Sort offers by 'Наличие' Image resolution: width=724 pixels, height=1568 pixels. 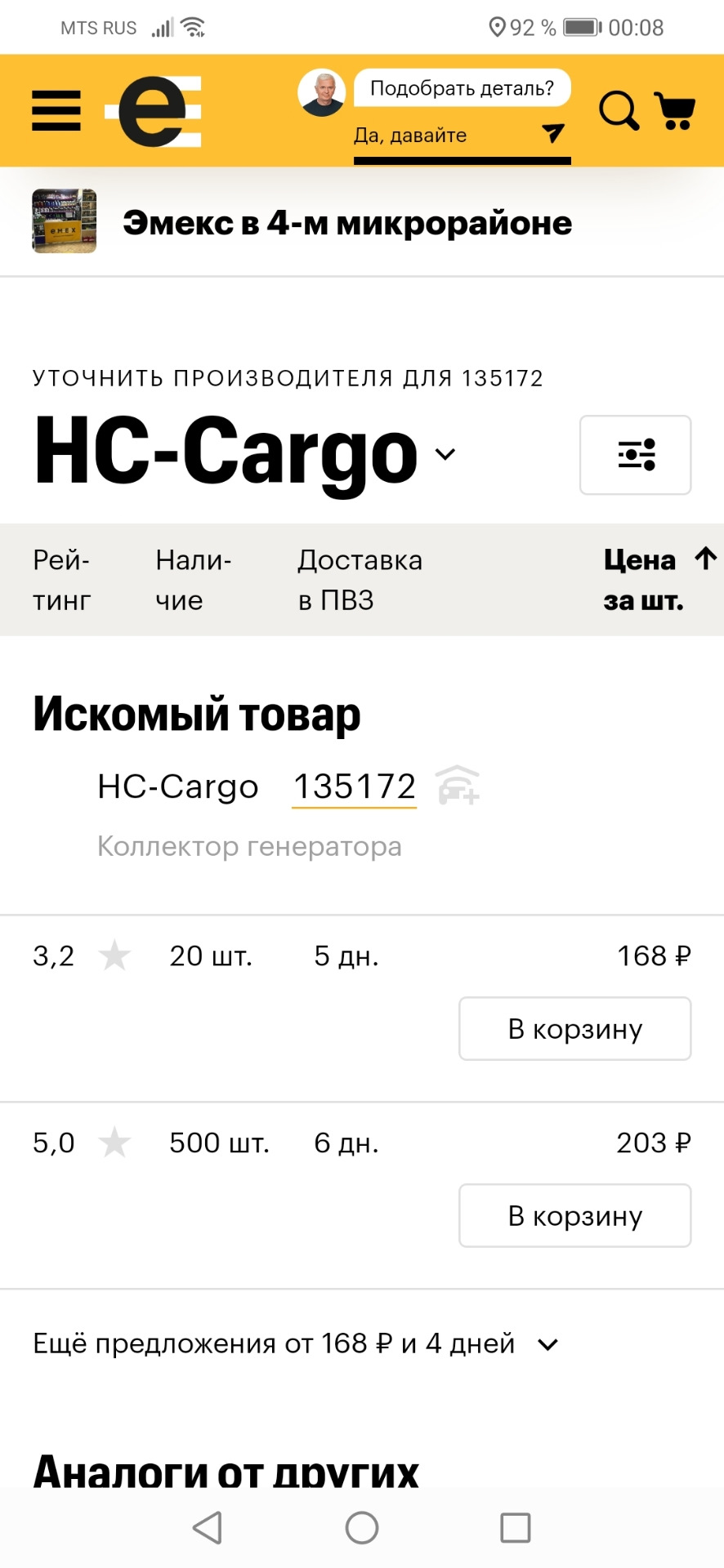pos(193,580)
